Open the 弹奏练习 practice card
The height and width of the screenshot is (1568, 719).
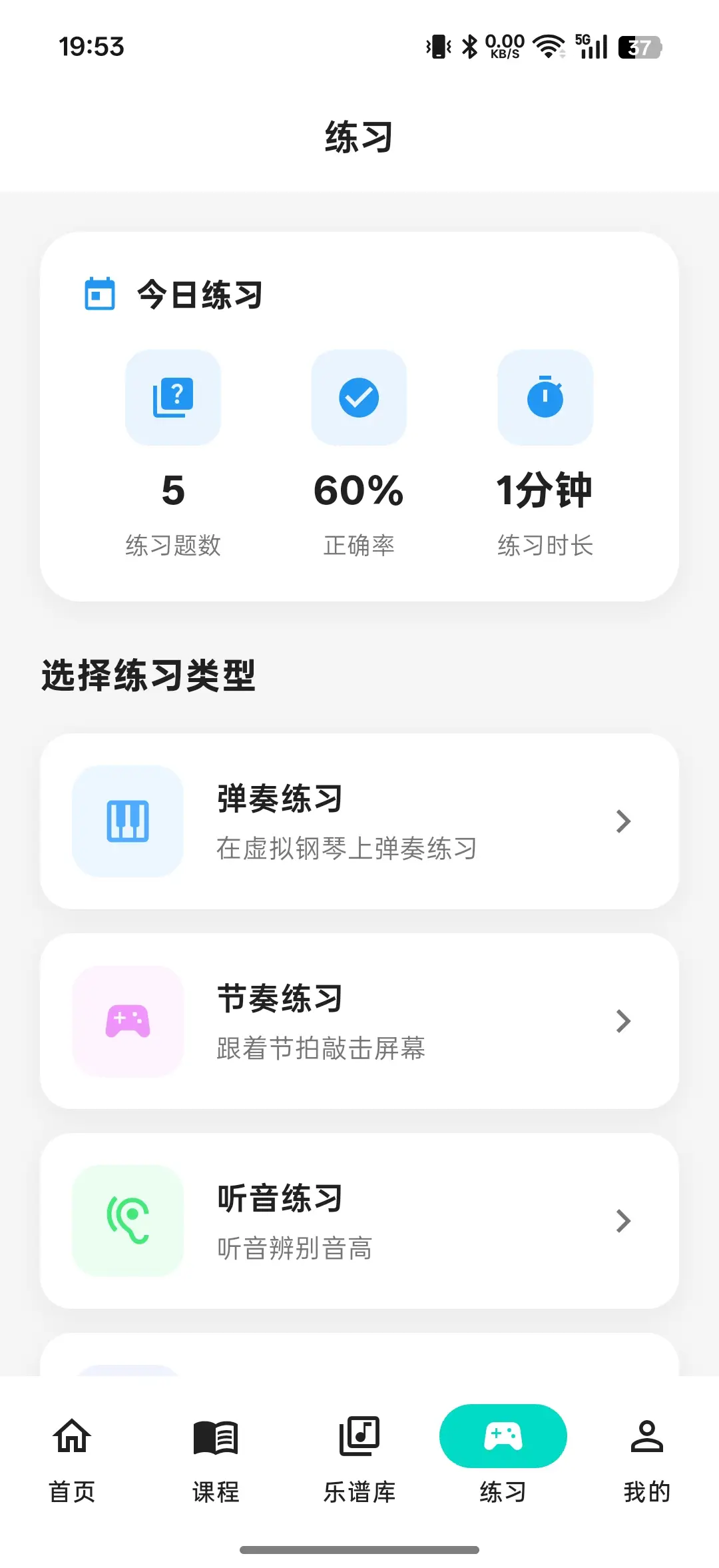[359, 821]
